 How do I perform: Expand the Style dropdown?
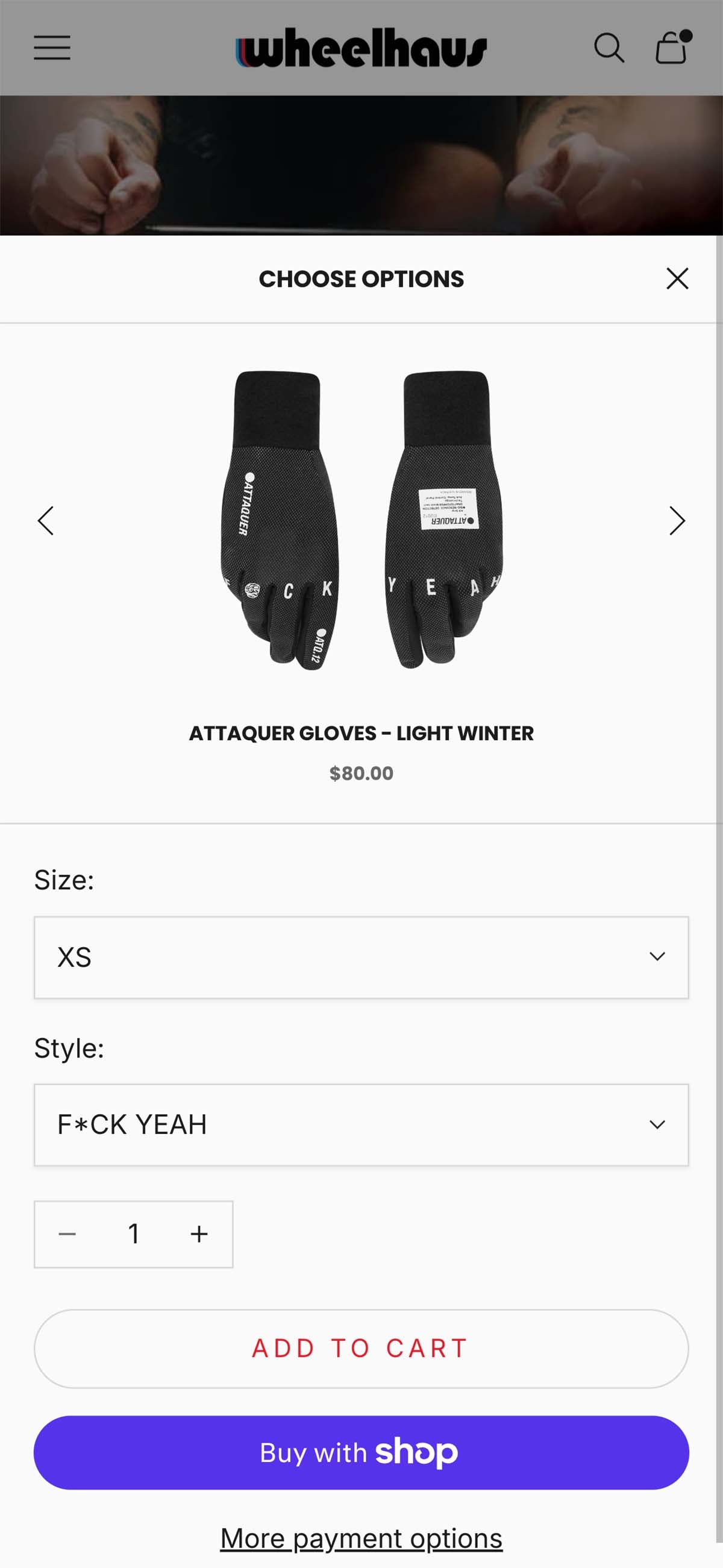pos(361,1124)
